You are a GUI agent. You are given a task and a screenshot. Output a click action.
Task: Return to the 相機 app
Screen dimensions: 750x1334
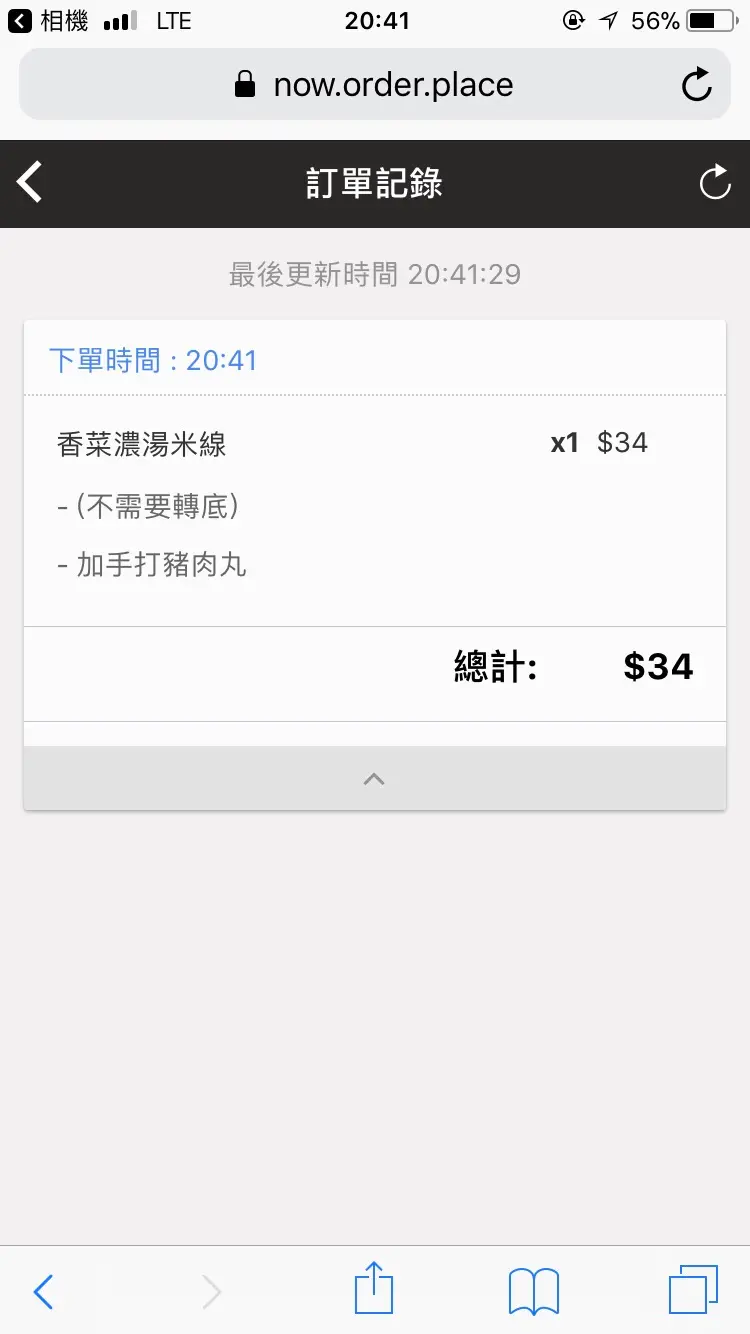point(48,21)
